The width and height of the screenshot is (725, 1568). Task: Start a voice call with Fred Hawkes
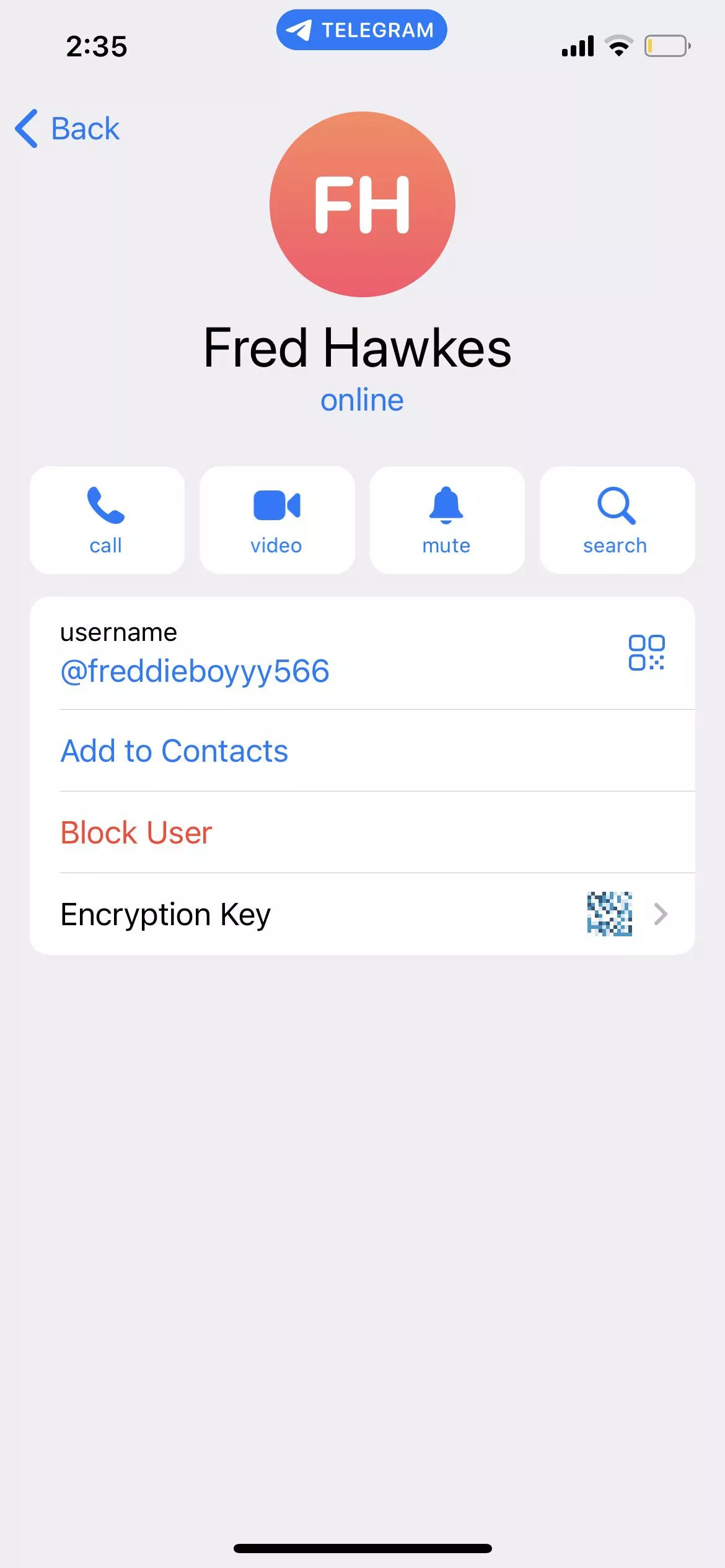tap(107, 520)
